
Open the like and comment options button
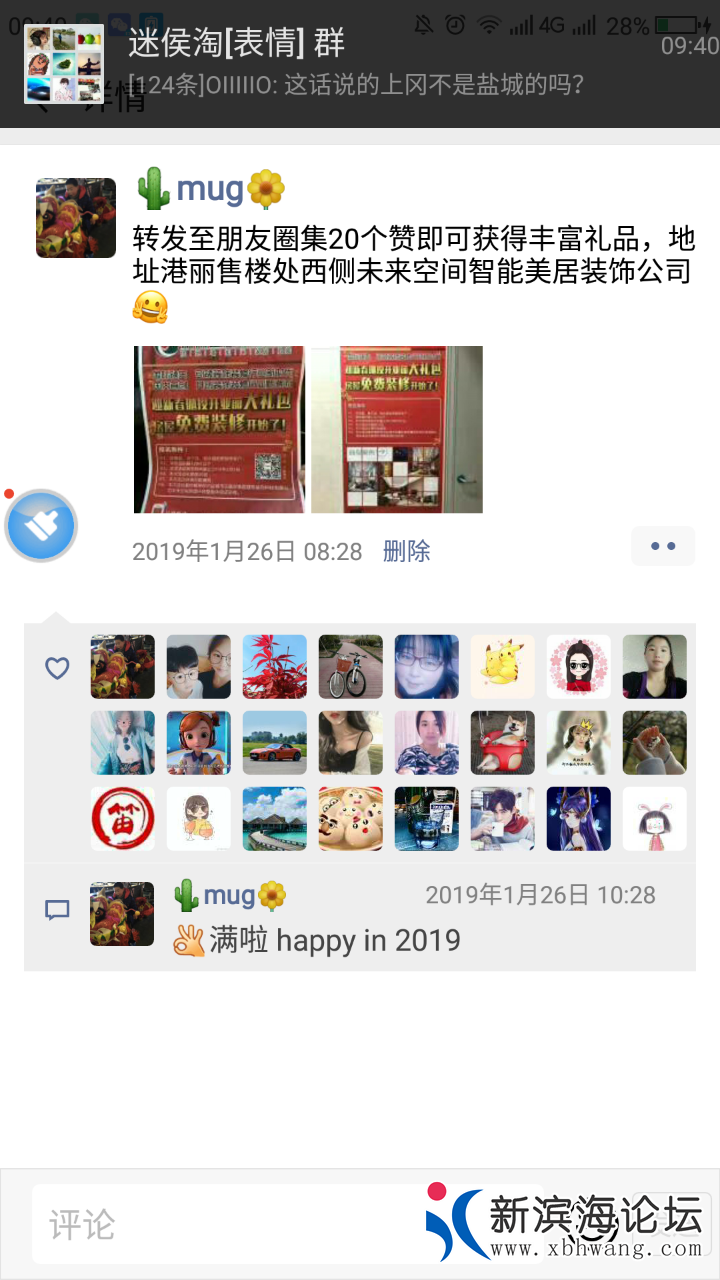[x=662, y=546]
